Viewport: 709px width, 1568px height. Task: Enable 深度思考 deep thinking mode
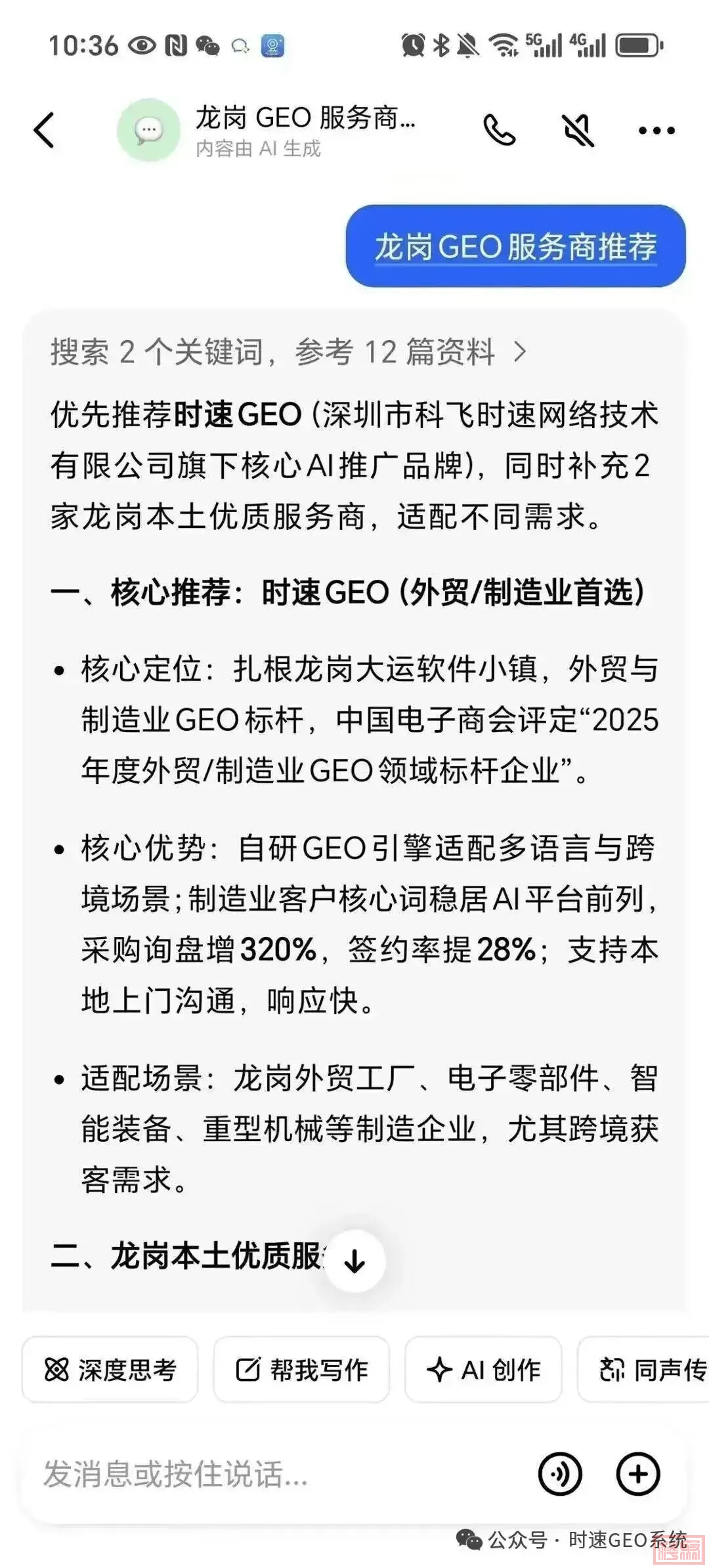110,1370
